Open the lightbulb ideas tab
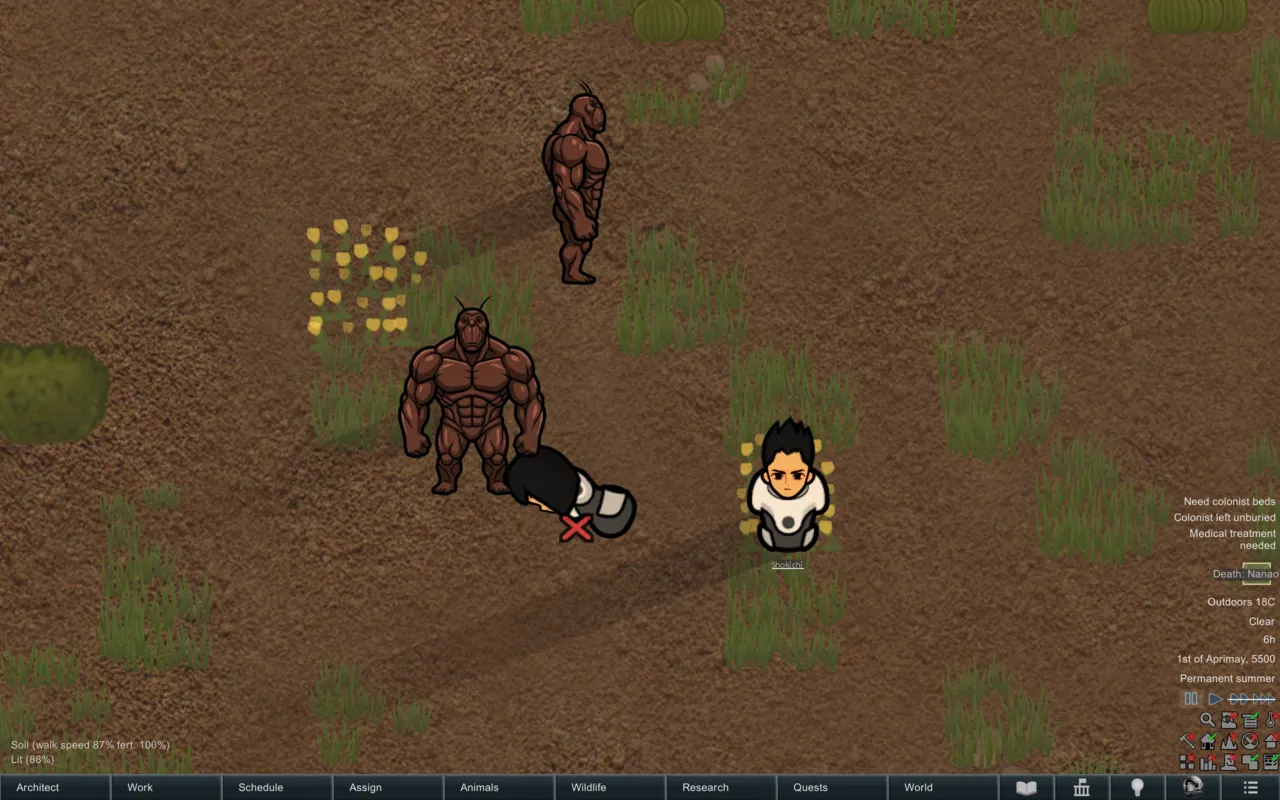 pos(1137,787)
